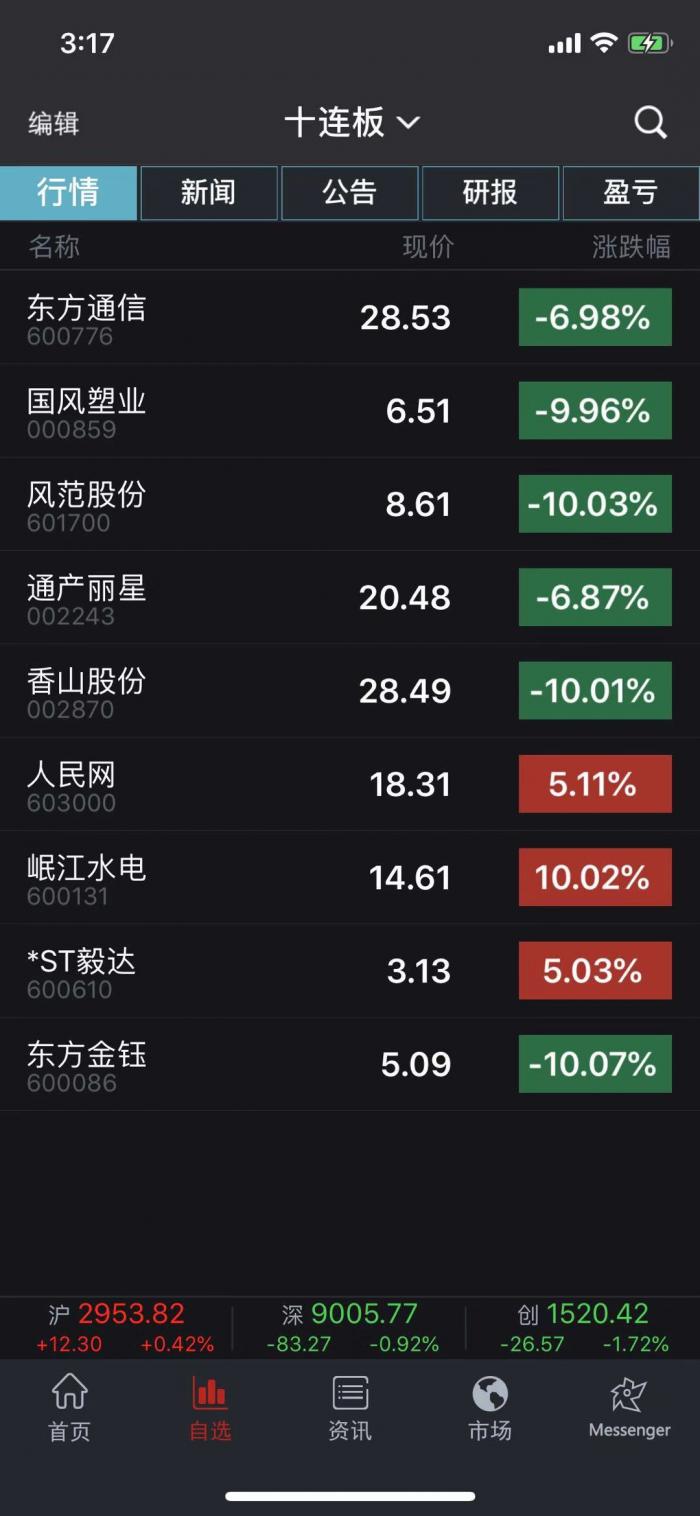The image size is (700, 1516).
Task: Open the 研报 tab
Action: point(490,192)
